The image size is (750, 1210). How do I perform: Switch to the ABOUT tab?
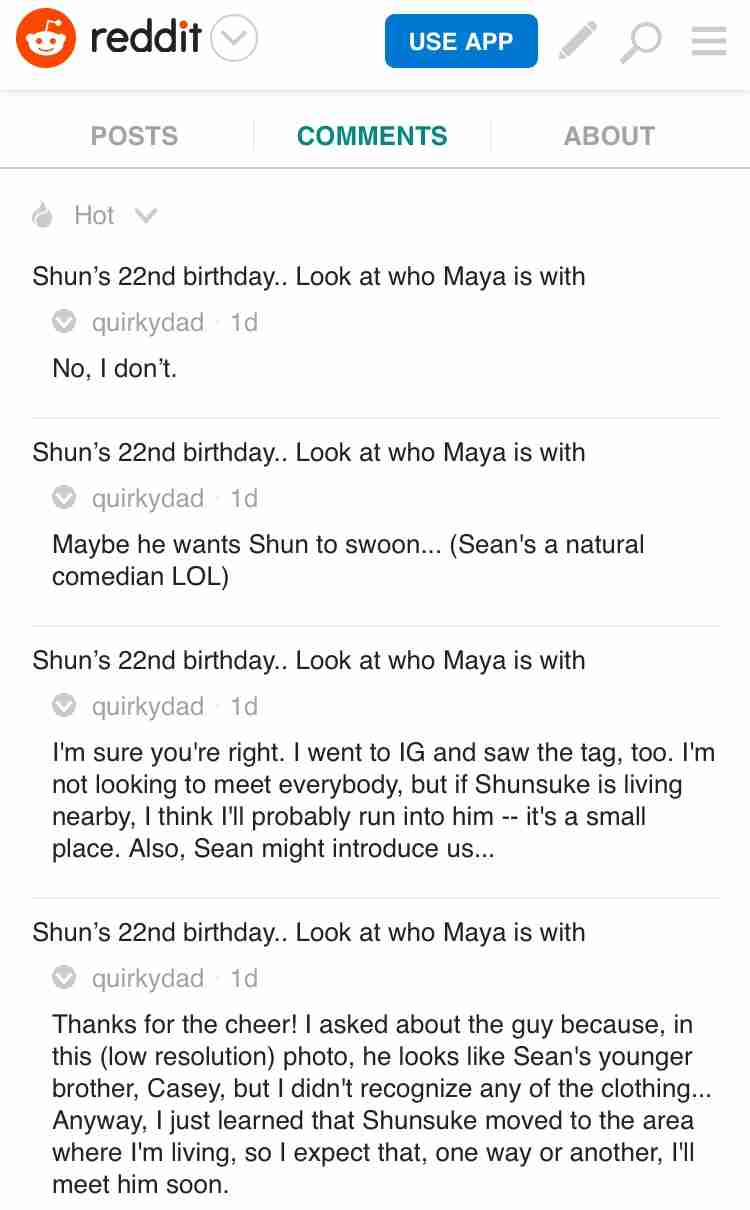[x=609, y=136]
